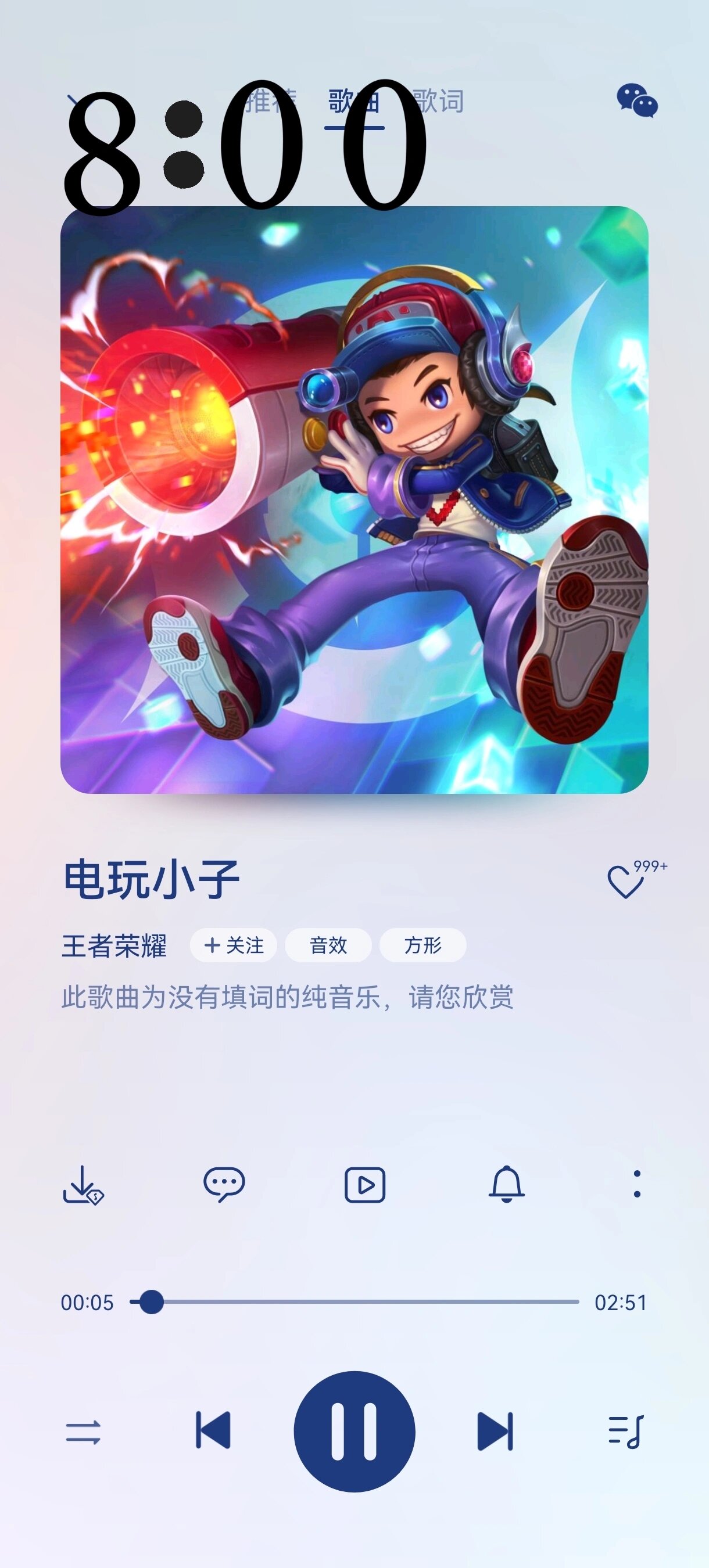Switch to the 歌词 lyrics tab
This screenshot has width=709, height=1568.
(441, 101)
